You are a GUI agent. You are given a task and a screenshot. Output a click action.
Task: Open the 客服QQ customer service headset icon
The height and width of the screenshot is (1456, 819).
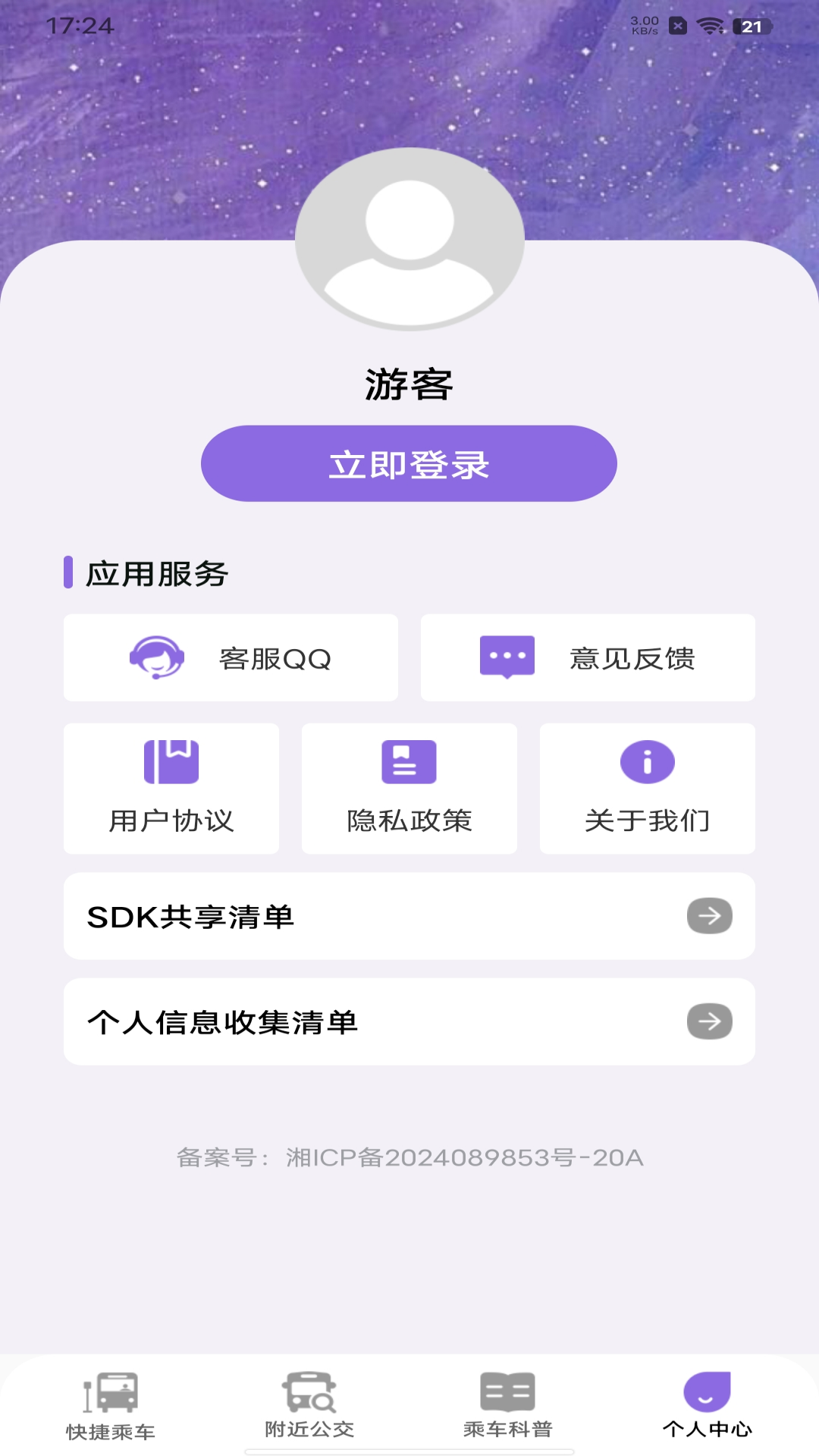(x=157, y=657)
